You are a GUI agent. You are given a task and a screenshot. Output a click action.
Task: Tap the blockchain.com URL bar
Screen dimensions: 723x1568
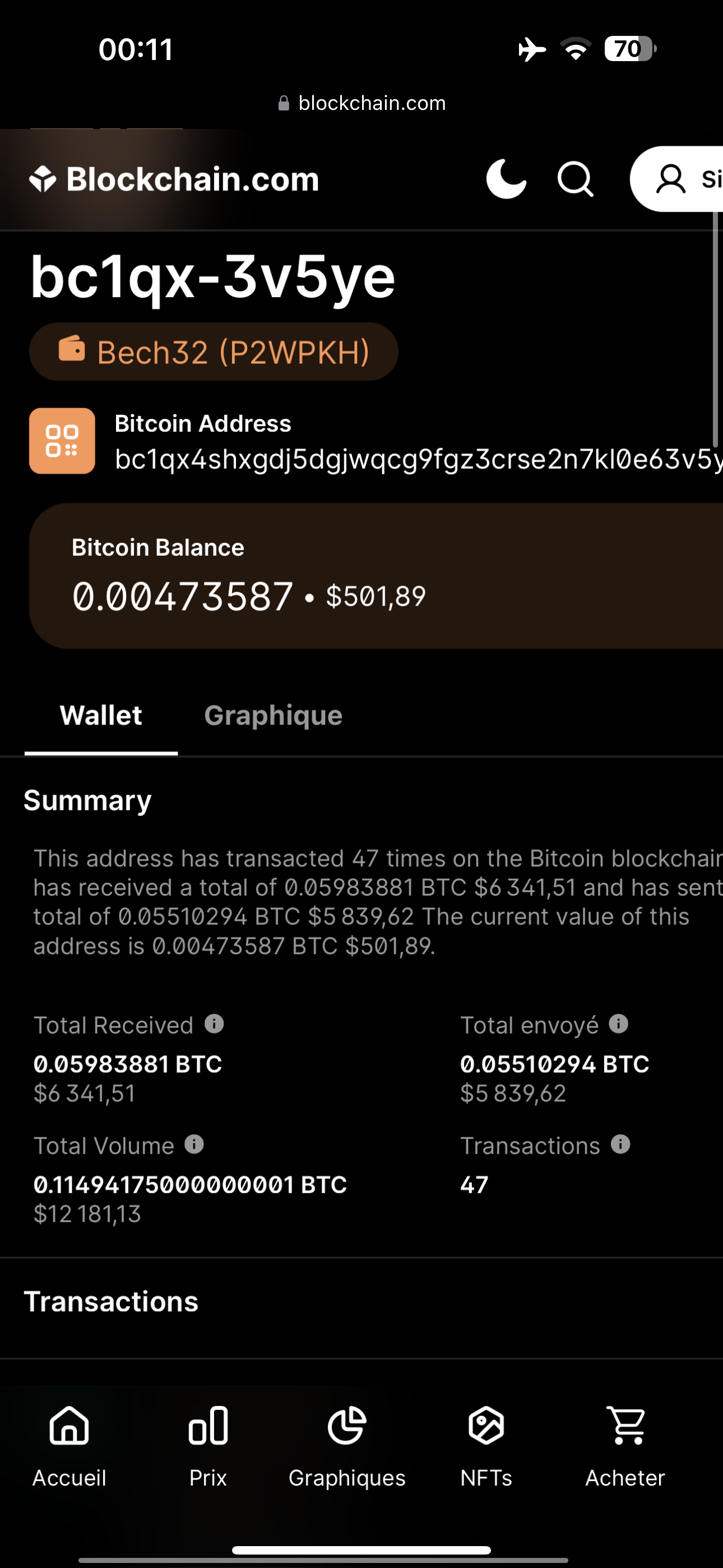tap(361, 103)
